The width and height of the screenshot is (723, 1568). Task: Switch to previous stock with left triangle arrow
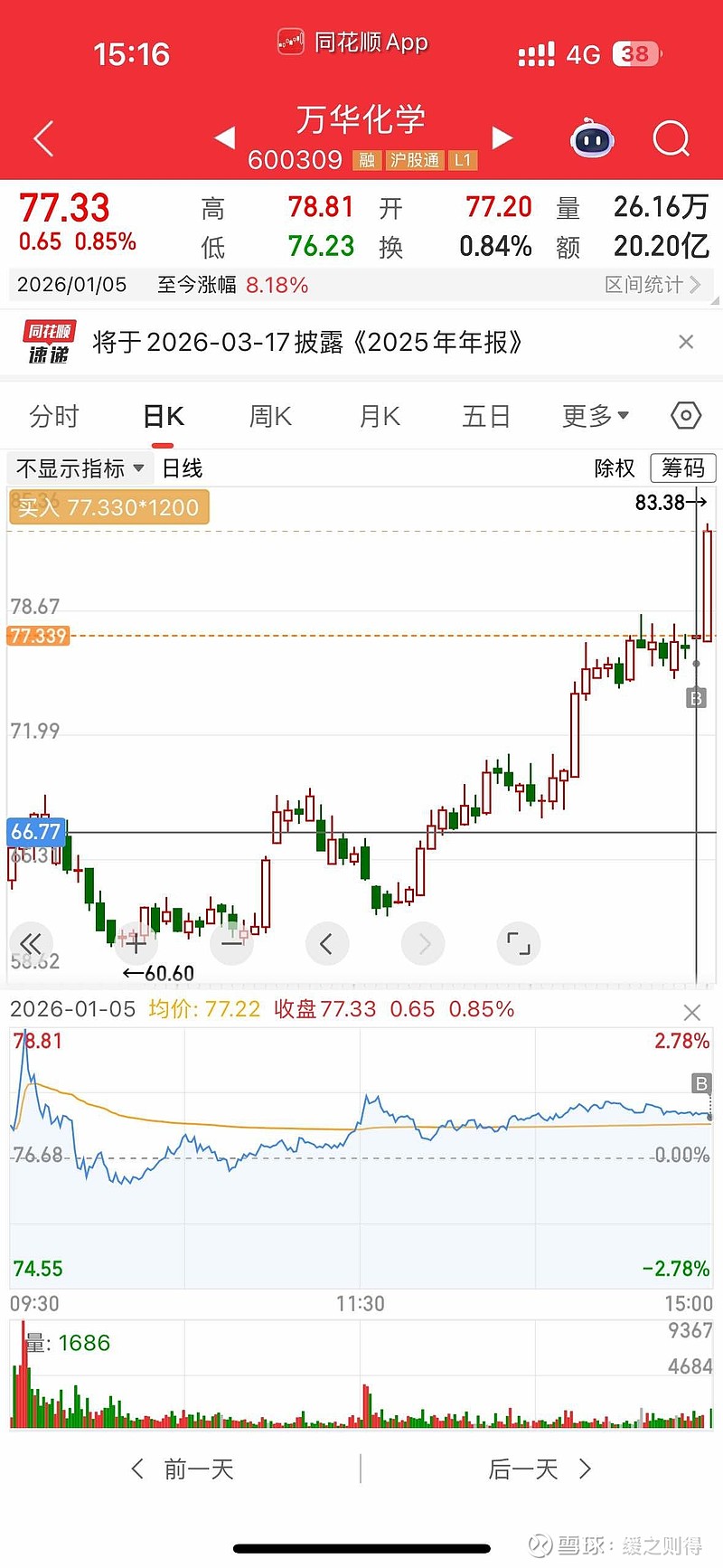click(x=224, y=138)
